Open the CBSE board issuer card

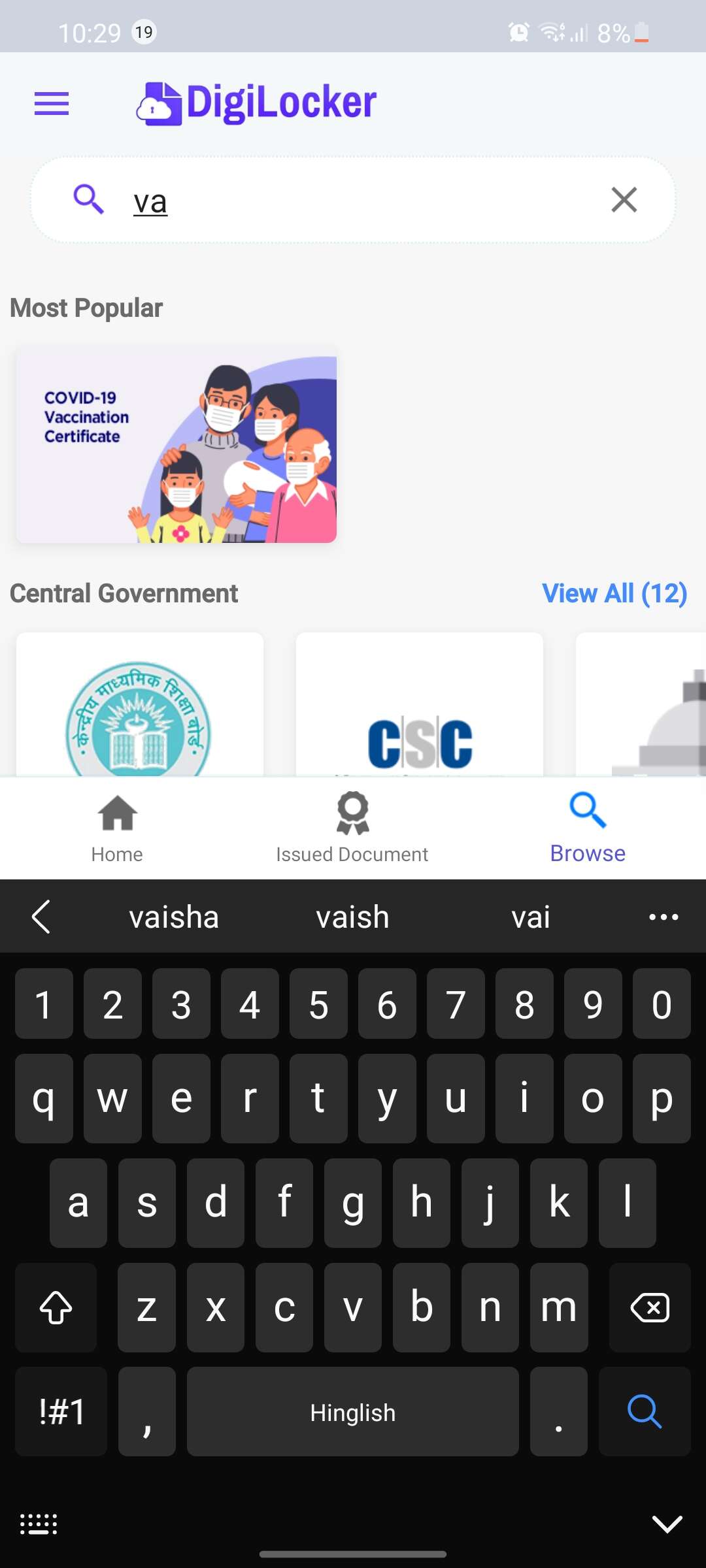tap(140, 704)
